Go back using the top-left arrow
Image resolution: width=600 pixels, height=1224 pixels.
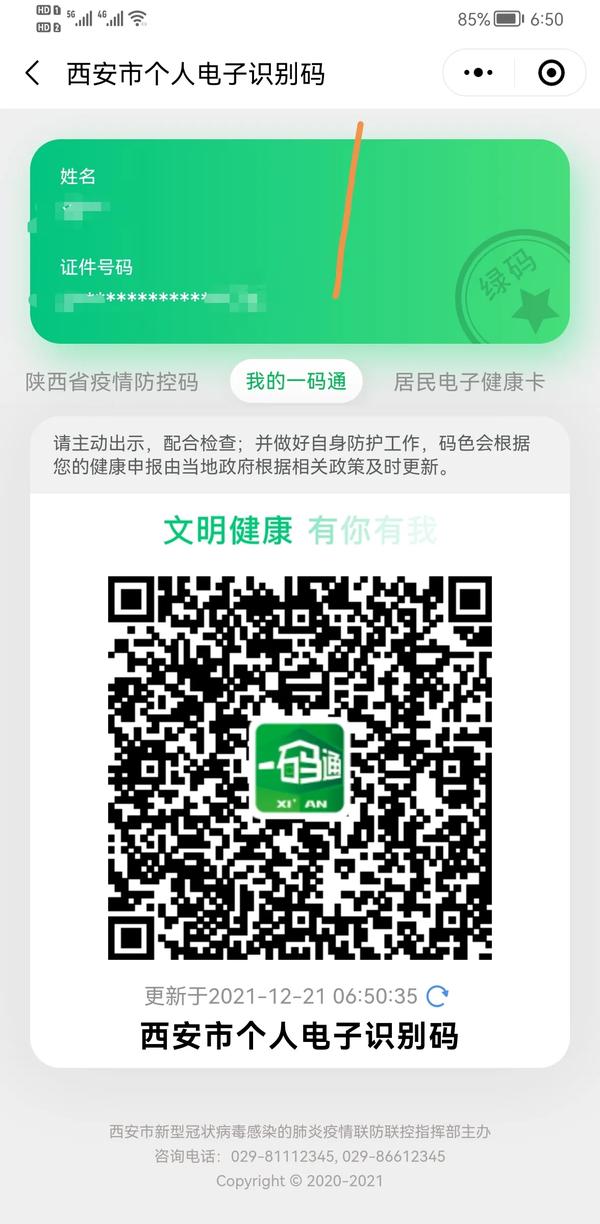tap(33, 73)
